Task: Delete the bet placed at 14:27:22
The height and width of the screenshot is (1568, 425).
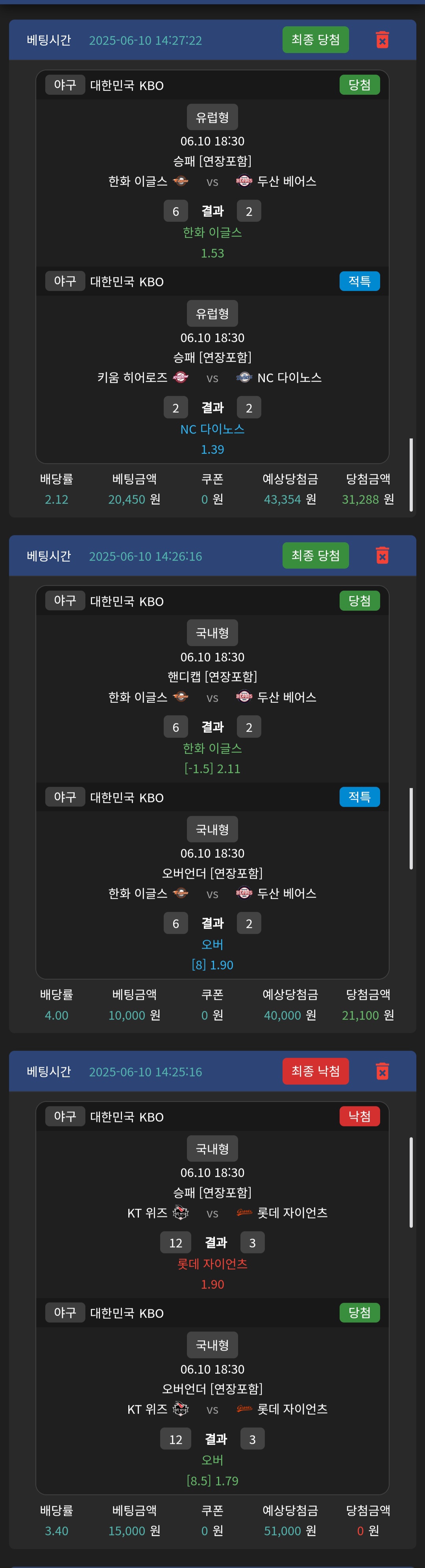Action: point(382,40)
